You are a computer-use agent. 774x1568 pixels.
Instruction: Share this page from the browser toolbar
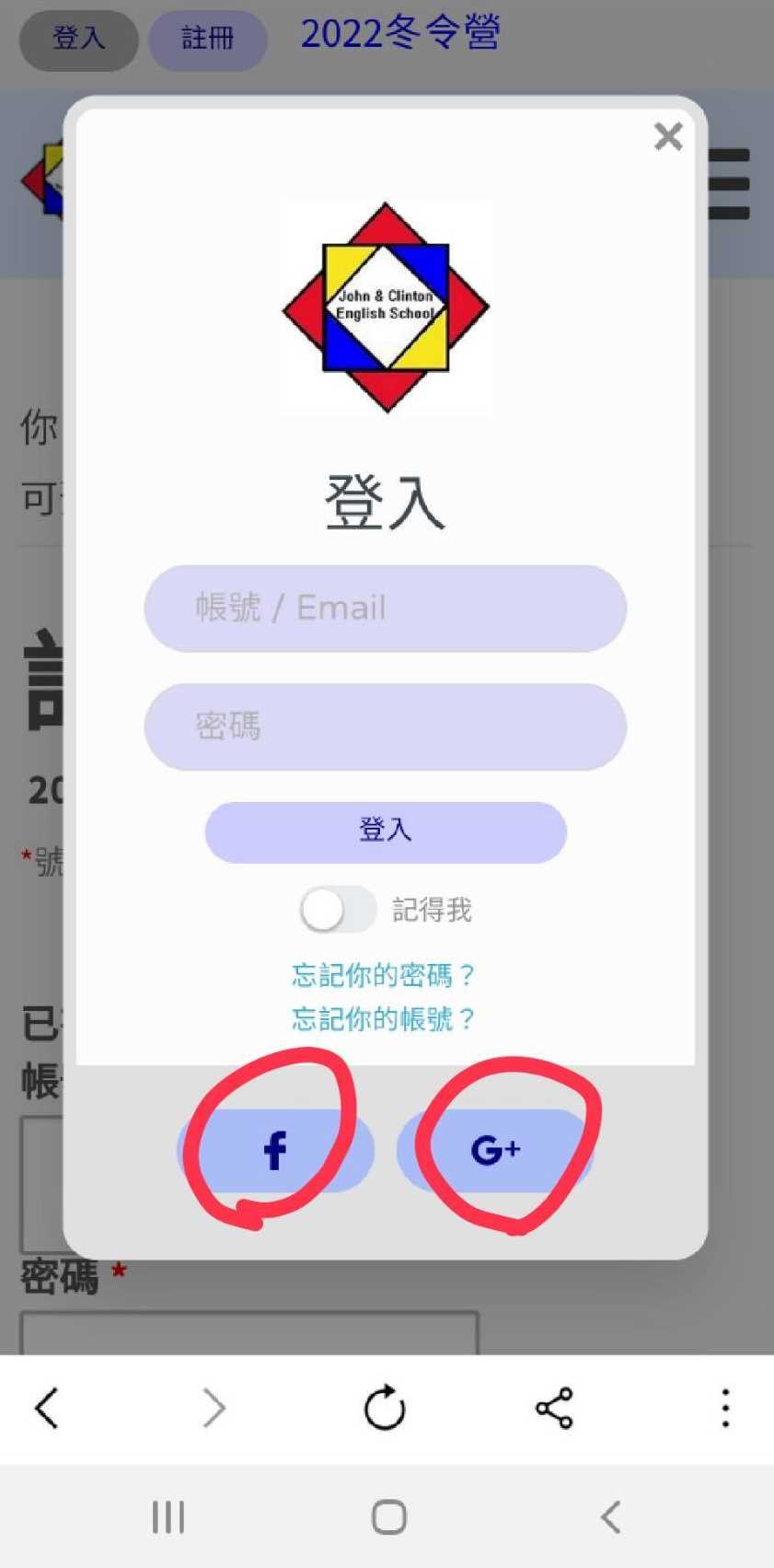coord(554,1408)
